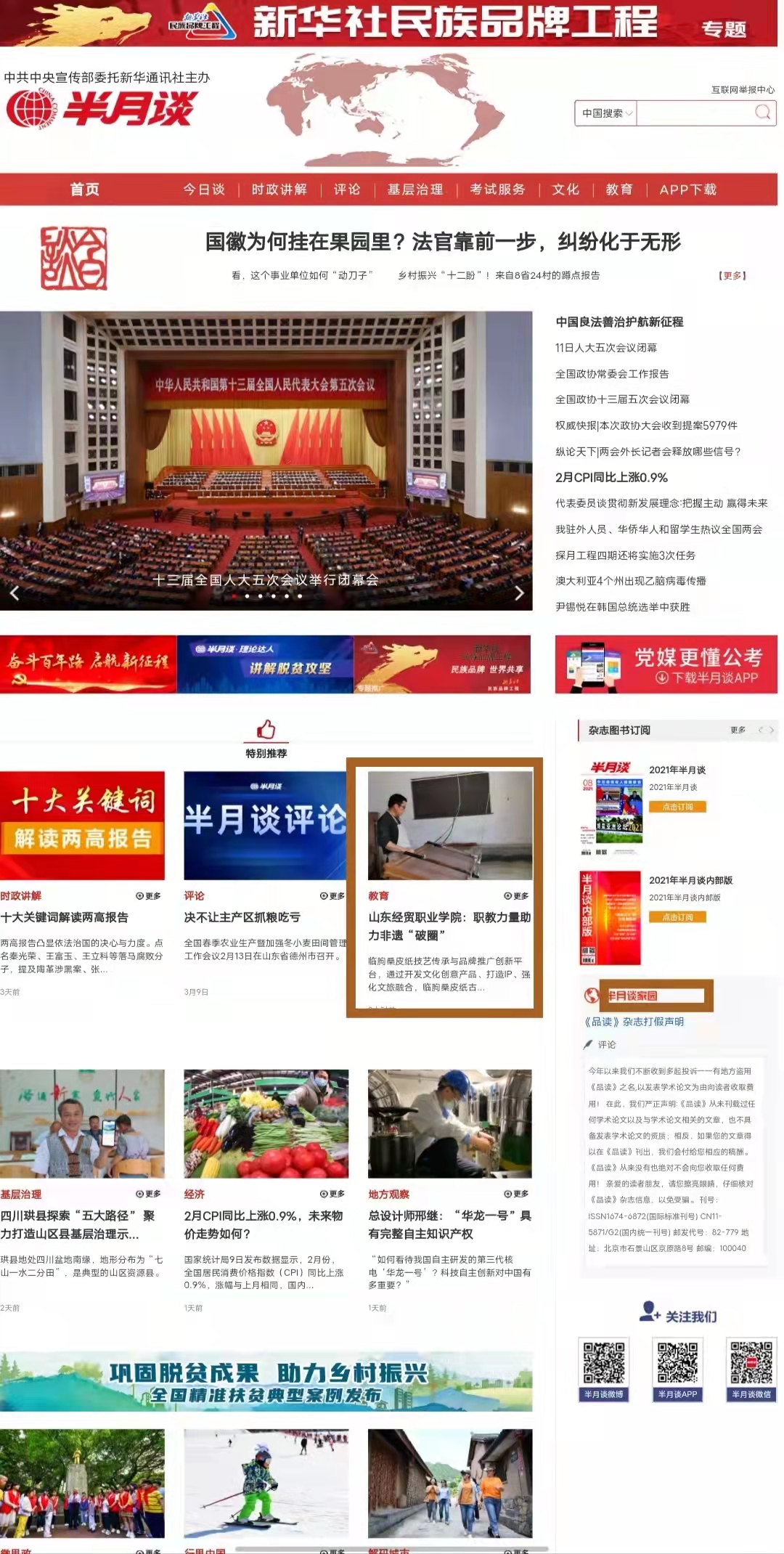Tap the 党媒更懂公考 app download banner
784x1554 pixels.
[666, 664]
